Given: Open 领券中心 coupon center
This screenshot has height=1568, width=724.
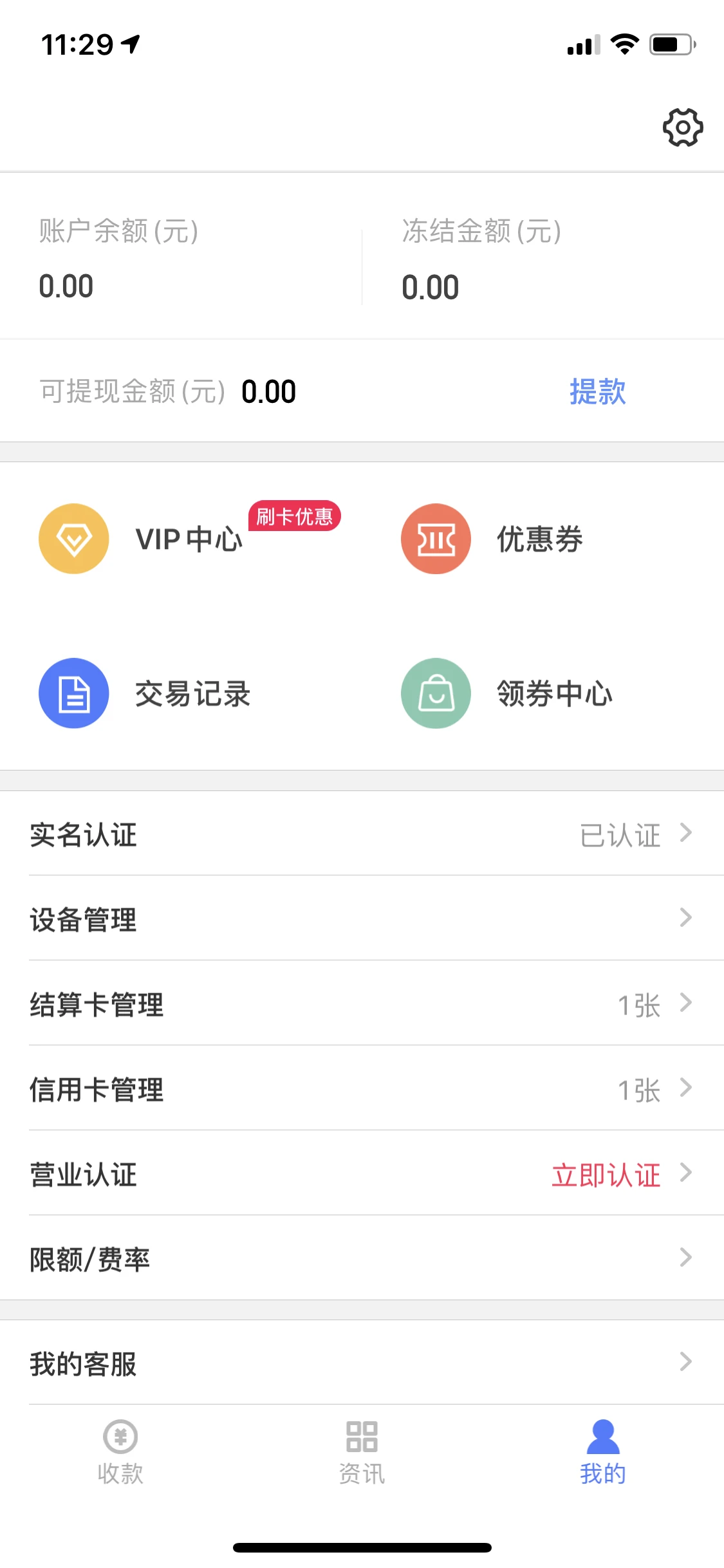Looking at the screenshot, I should (x=553, y=694).
